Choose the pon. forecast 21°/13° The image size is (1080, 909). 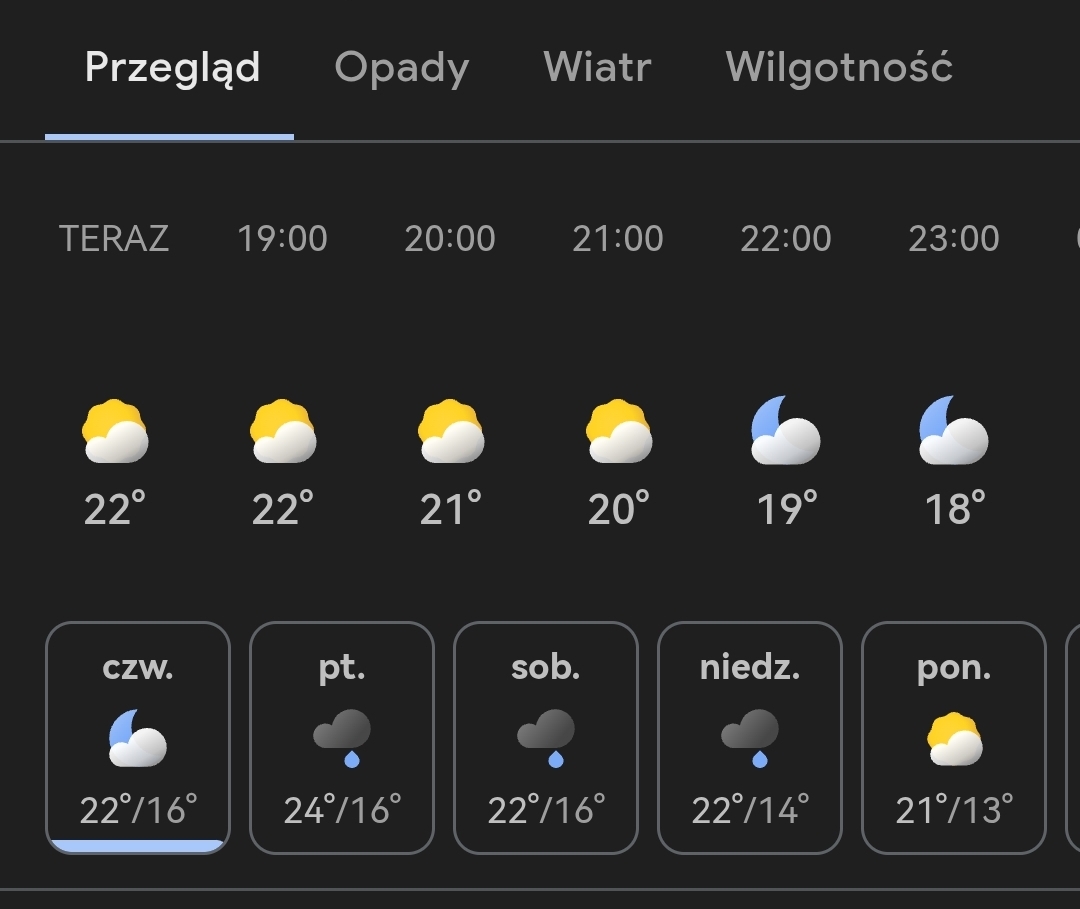[x=953, y=738]
